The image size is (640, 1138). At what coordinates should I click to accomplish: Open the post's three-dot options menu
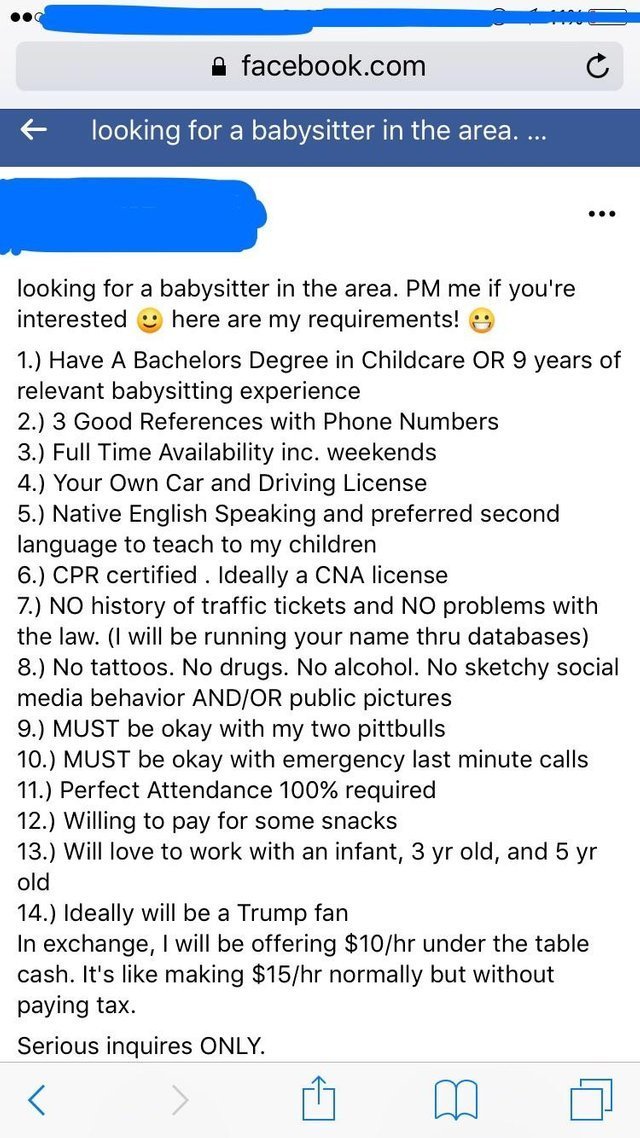(x=602, y=214)
